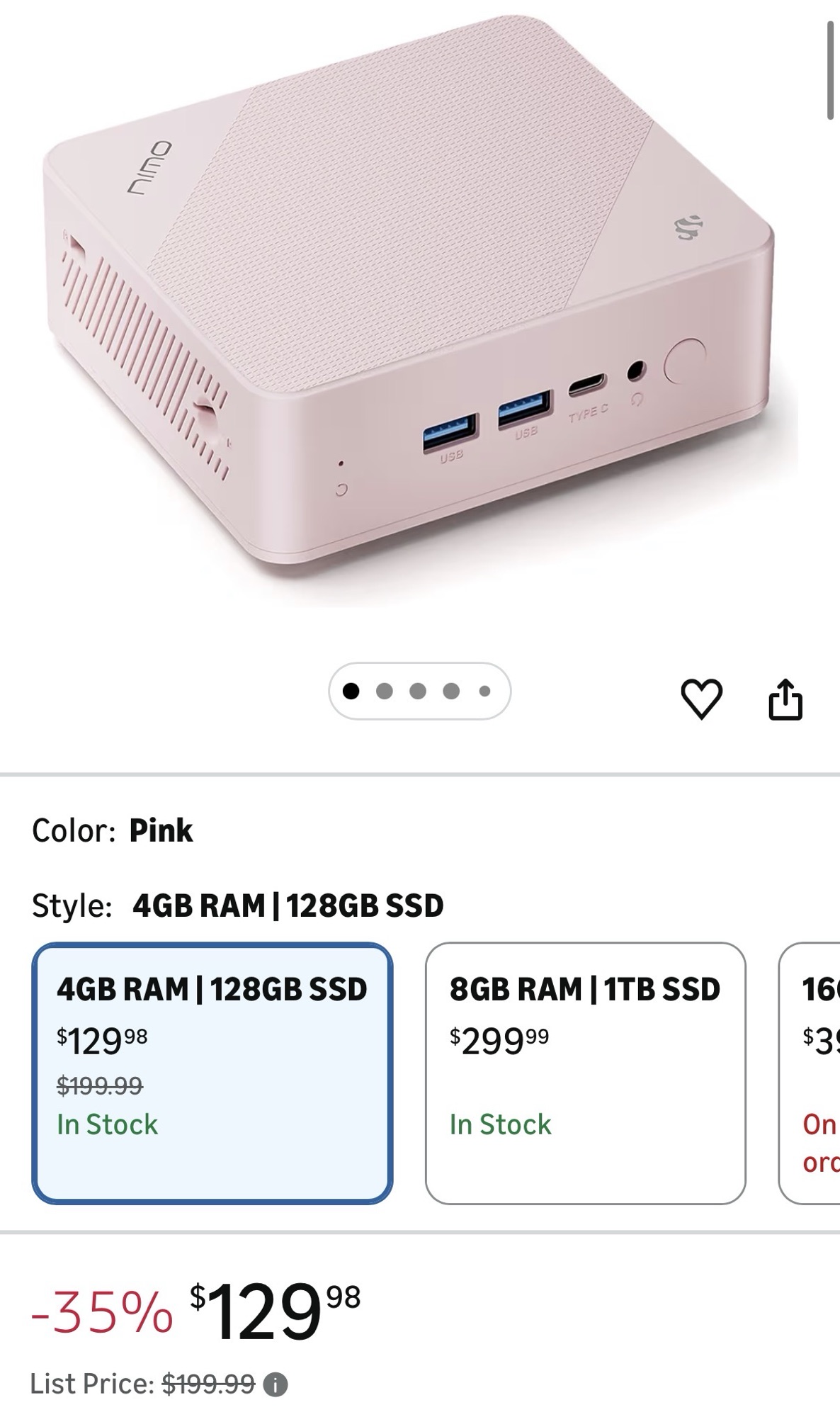Add product to wish list heart

(x=701, y=699)
